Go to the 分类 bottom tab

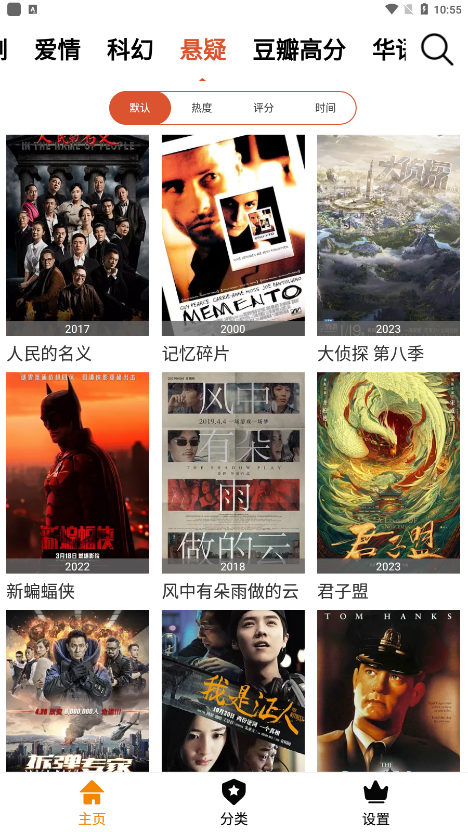pos(234,802)
